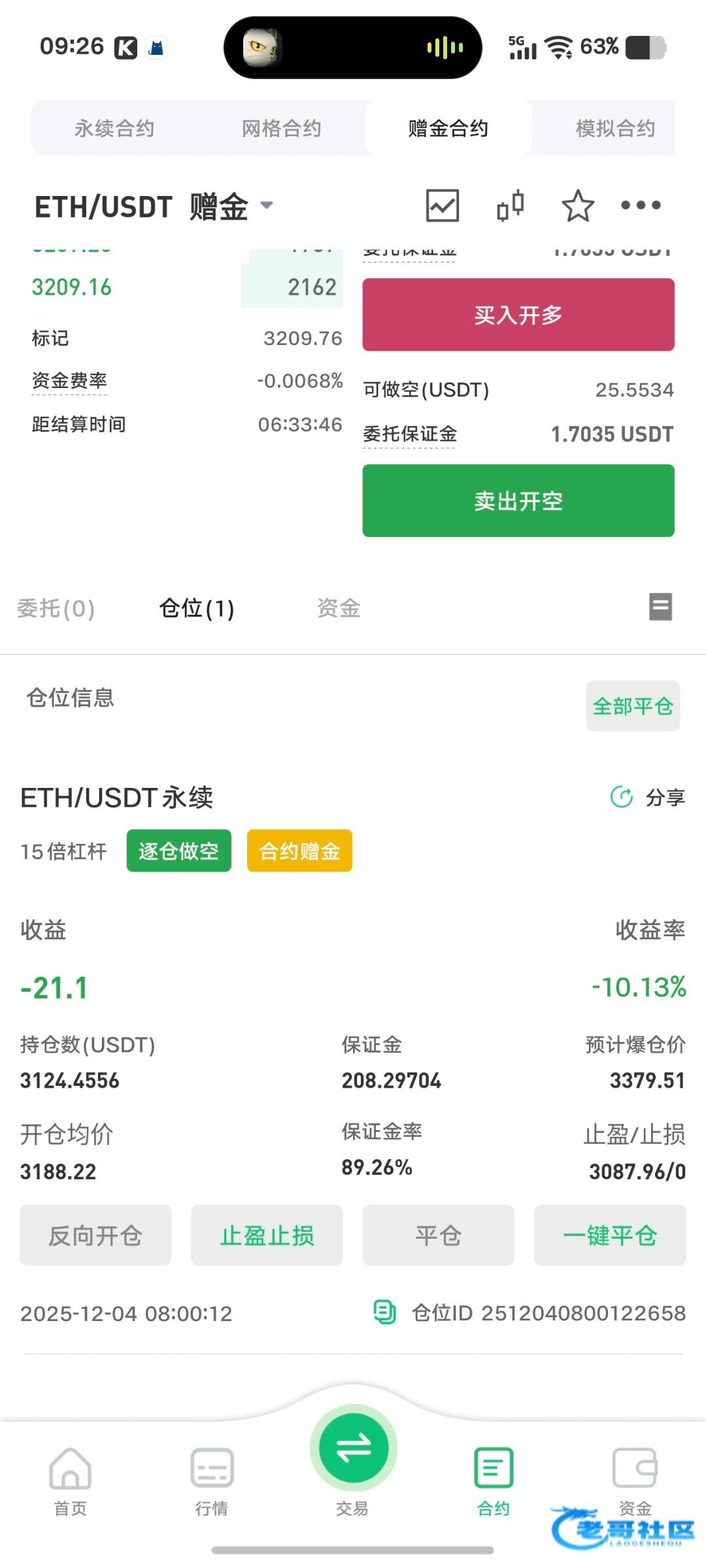The height and width of the screenshot is (1568, 706).
Task: Open the 委托(0) orders tab
Action: point(56,608)
